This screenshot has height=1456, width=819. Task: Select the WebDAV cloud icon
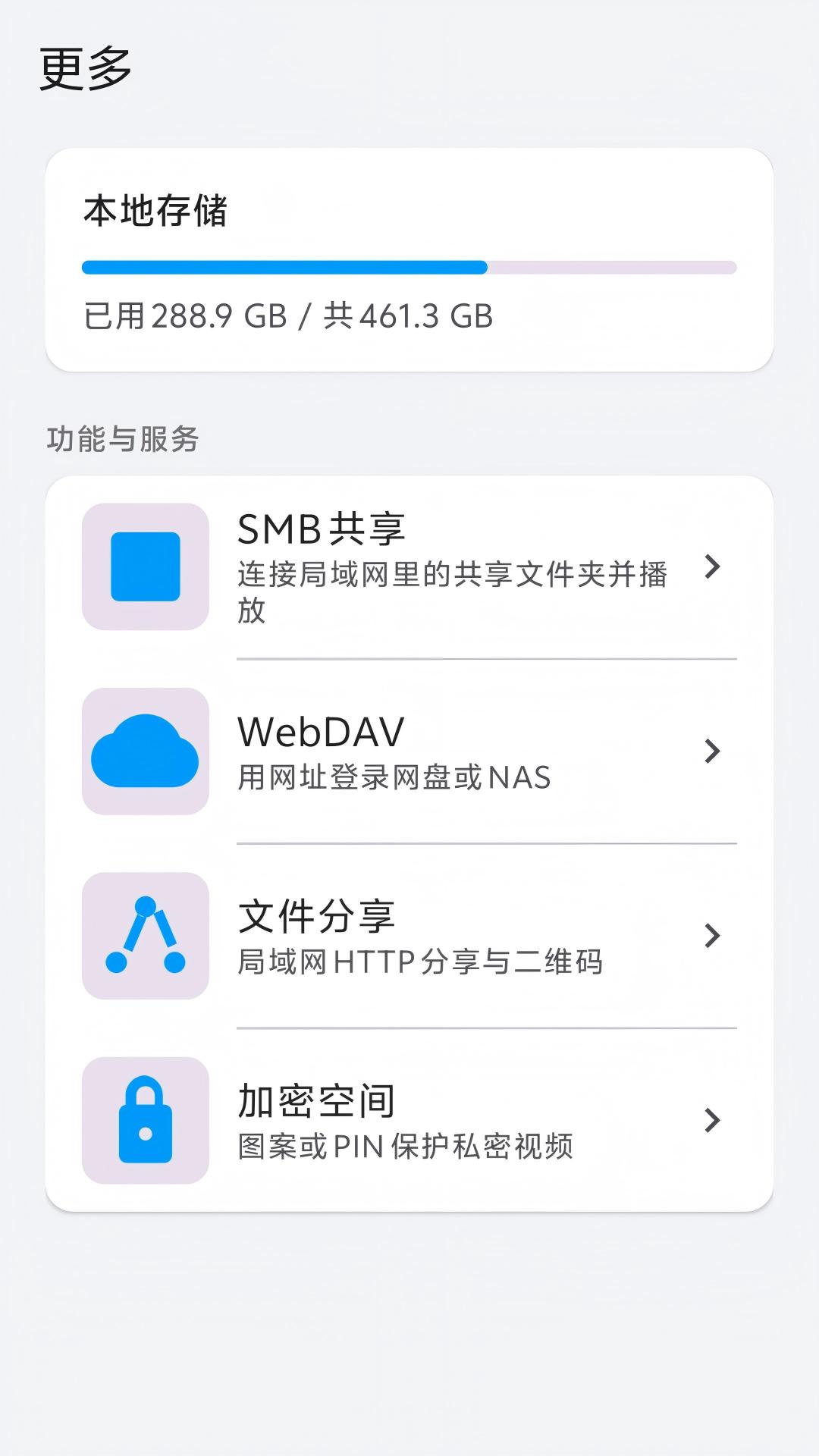147,751
